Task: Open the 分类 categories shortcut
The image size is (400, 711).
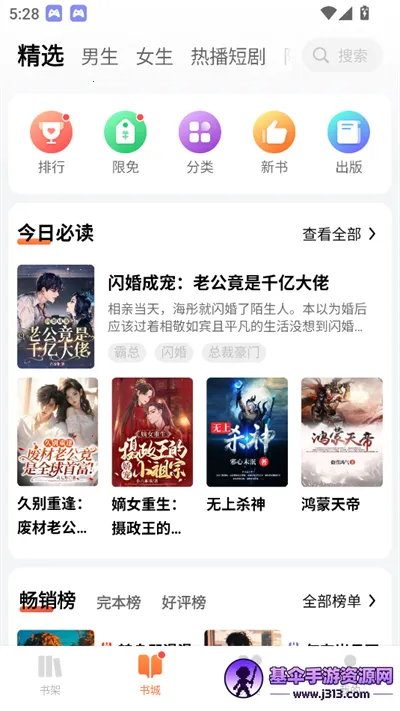Action: tap(200, 143)
